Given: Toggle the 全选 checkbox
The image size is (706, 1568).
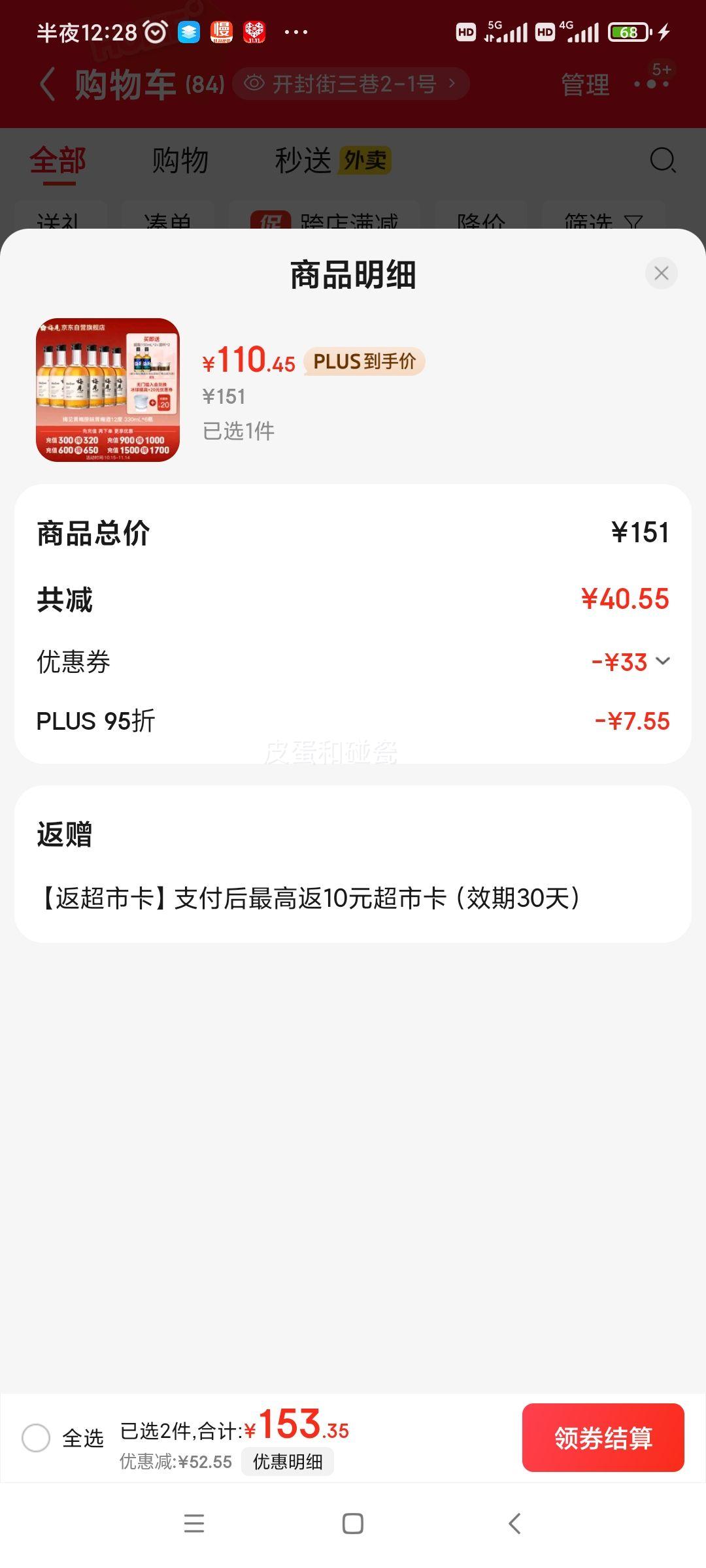Looking at the screenshot, I should (x=36, y=1438).
